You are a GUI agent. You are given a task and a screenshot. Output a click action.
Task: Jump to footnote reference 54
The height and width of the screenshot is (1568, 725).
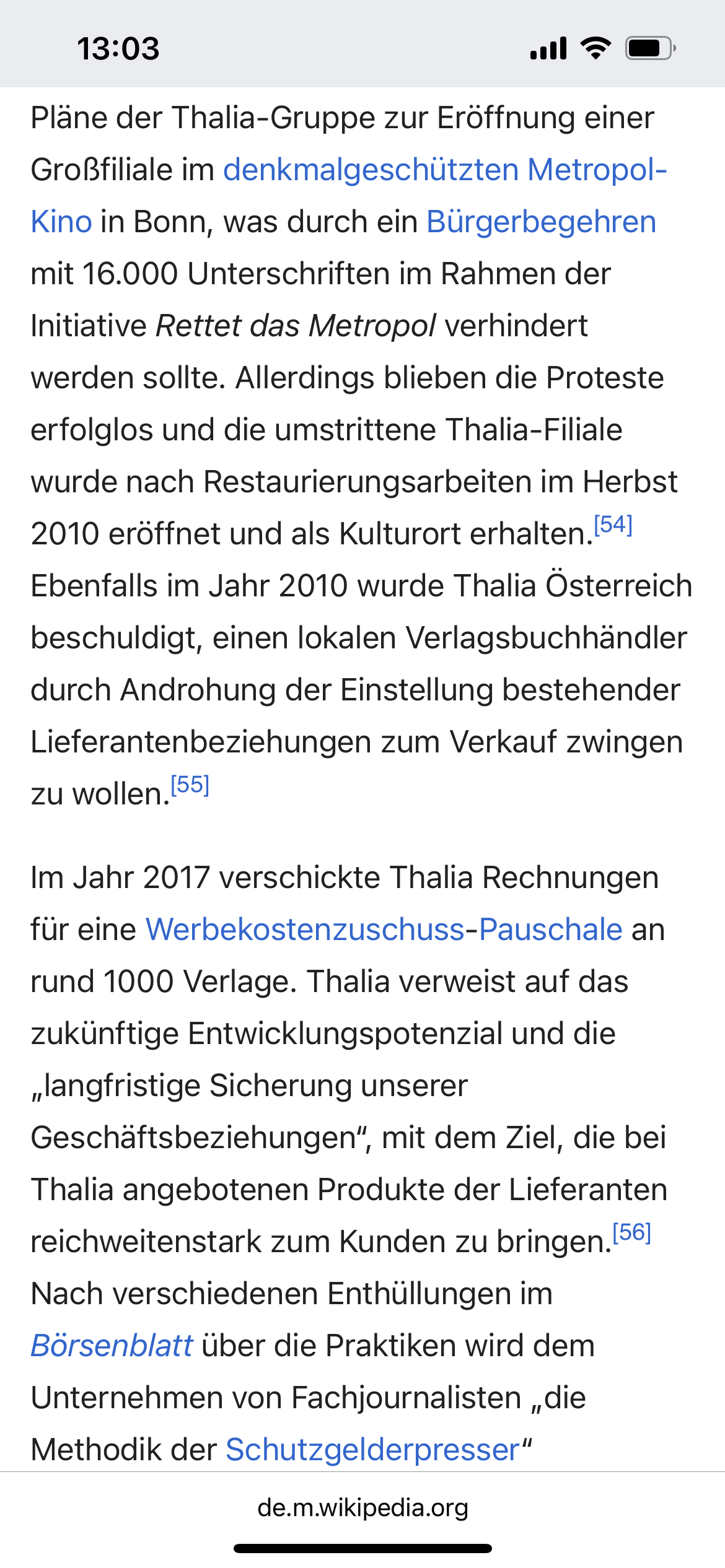(x=613, y=525)
